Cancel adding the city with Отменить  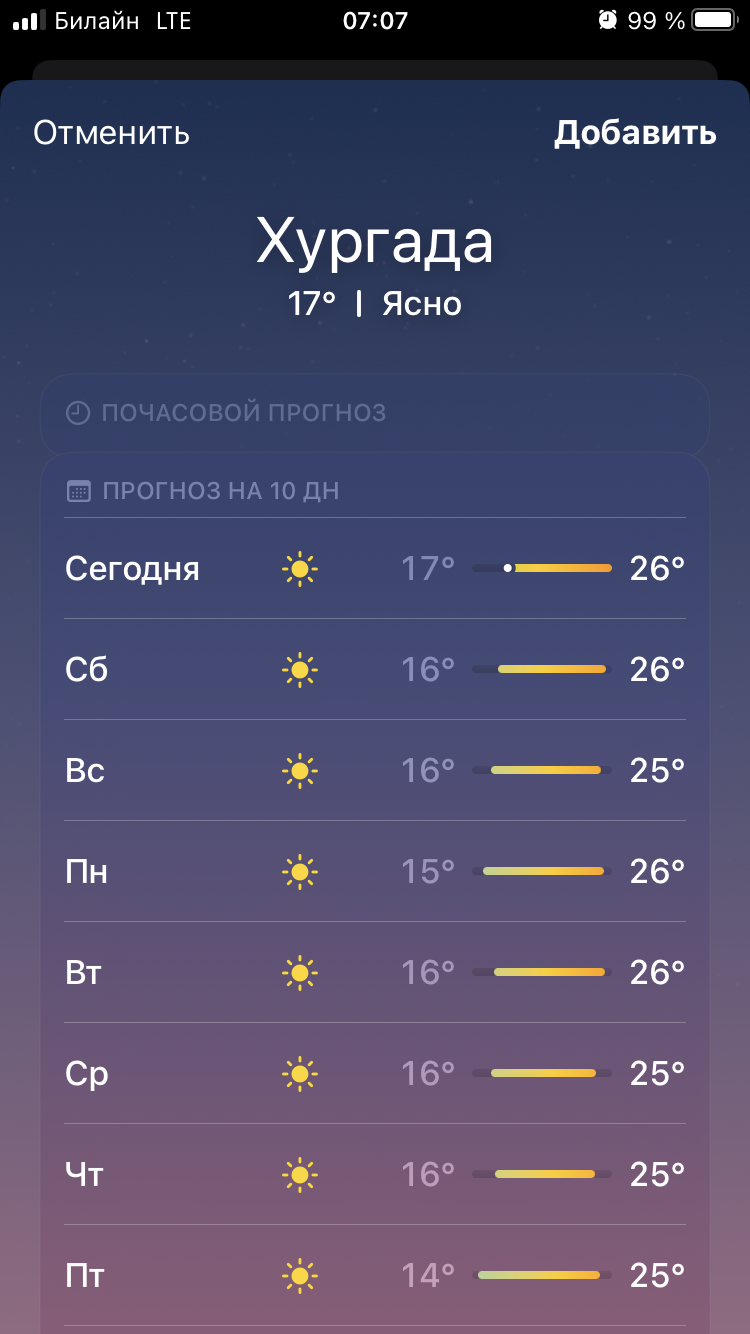[x=111, y=133]
